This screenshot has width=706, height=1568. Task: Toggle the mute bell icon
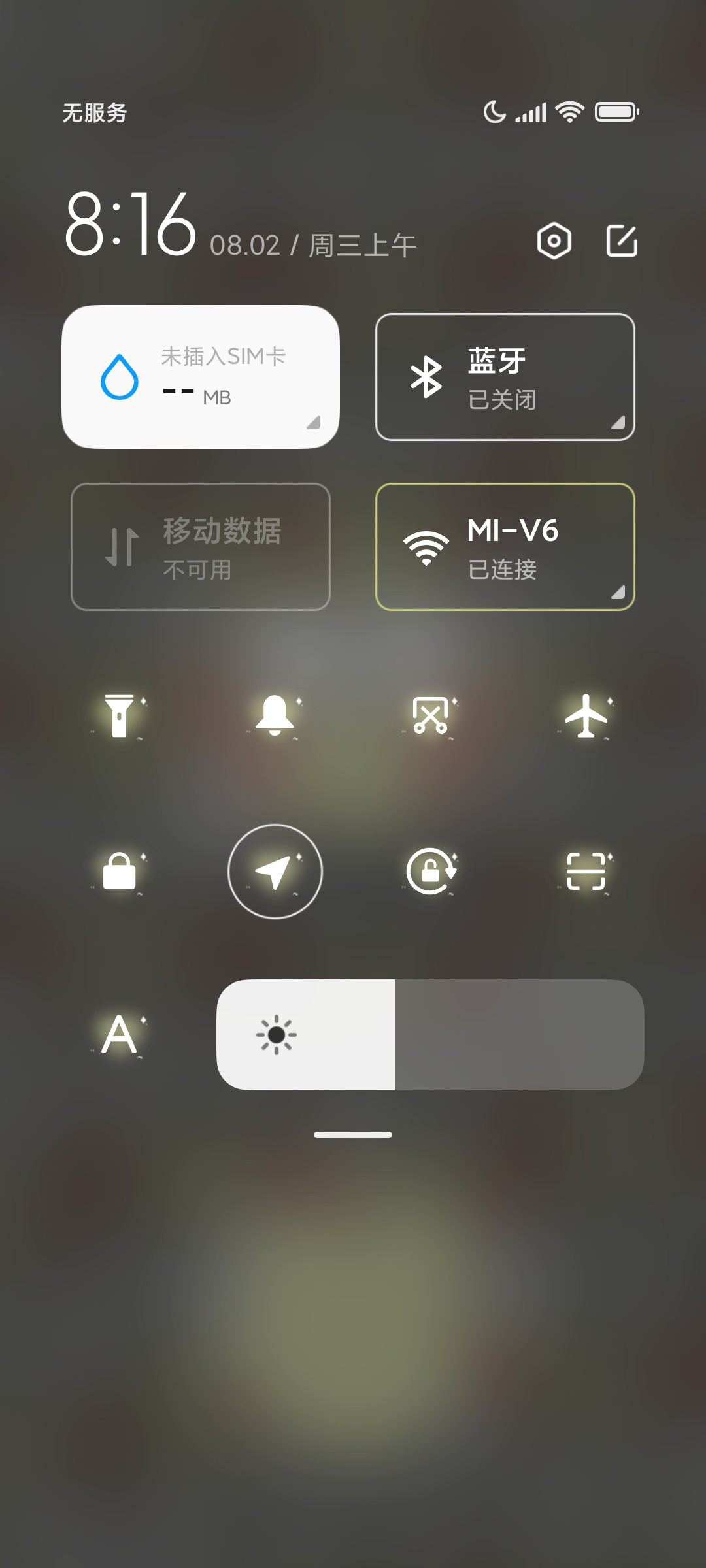pos(275,716)
